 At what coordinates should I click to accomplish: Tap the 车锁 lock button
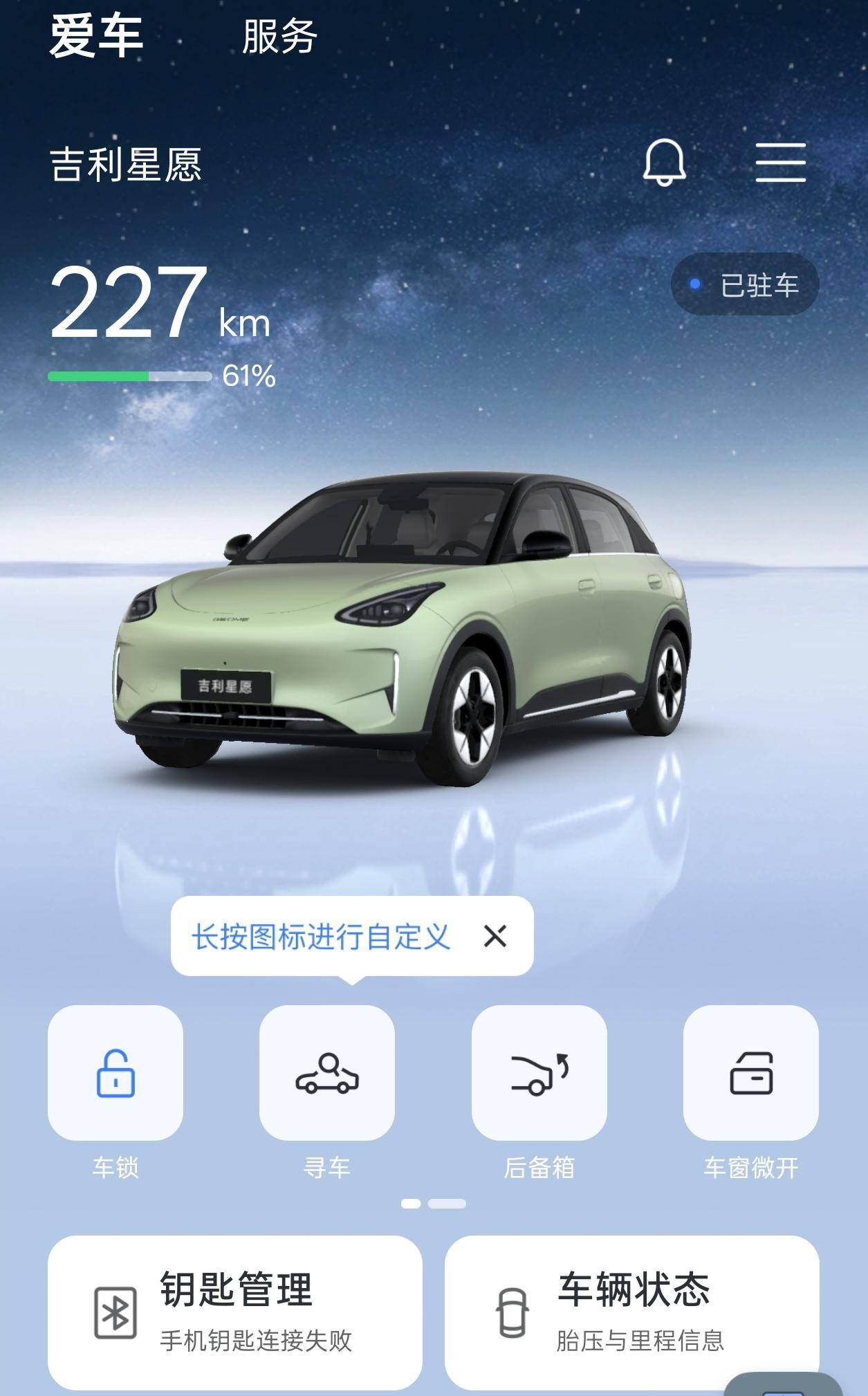[116, 1072]
